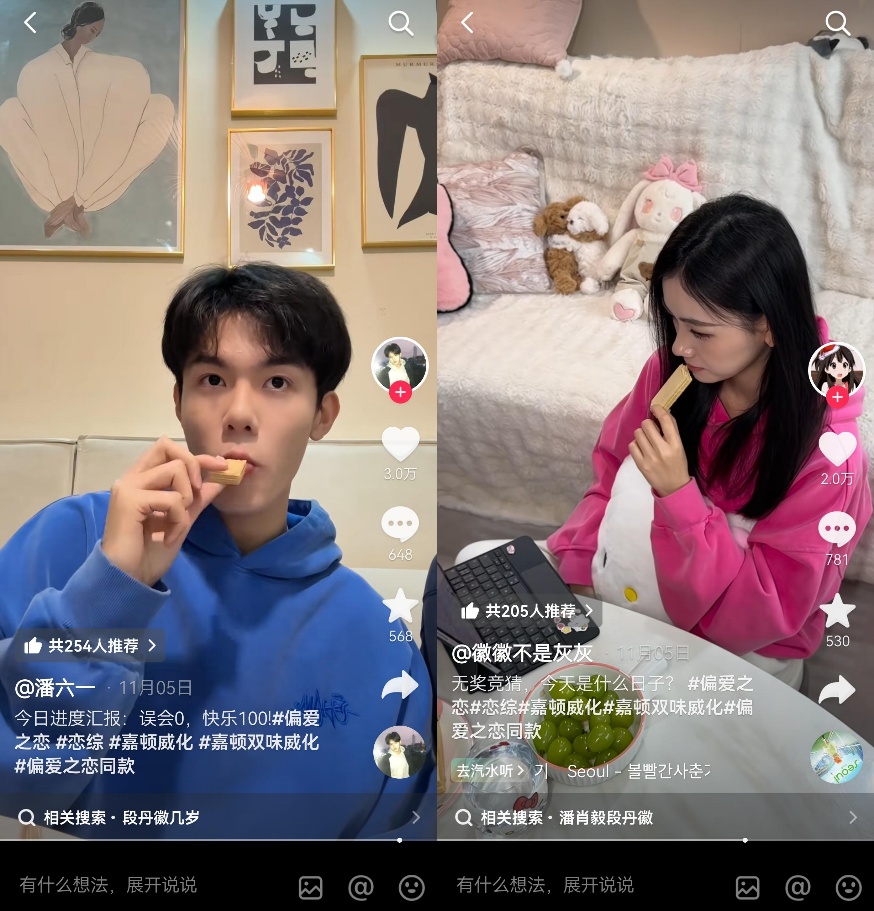Go back from 潘六一's video
Image resolution: width=874 pixels, height=911 pixels.
[30, 23]
